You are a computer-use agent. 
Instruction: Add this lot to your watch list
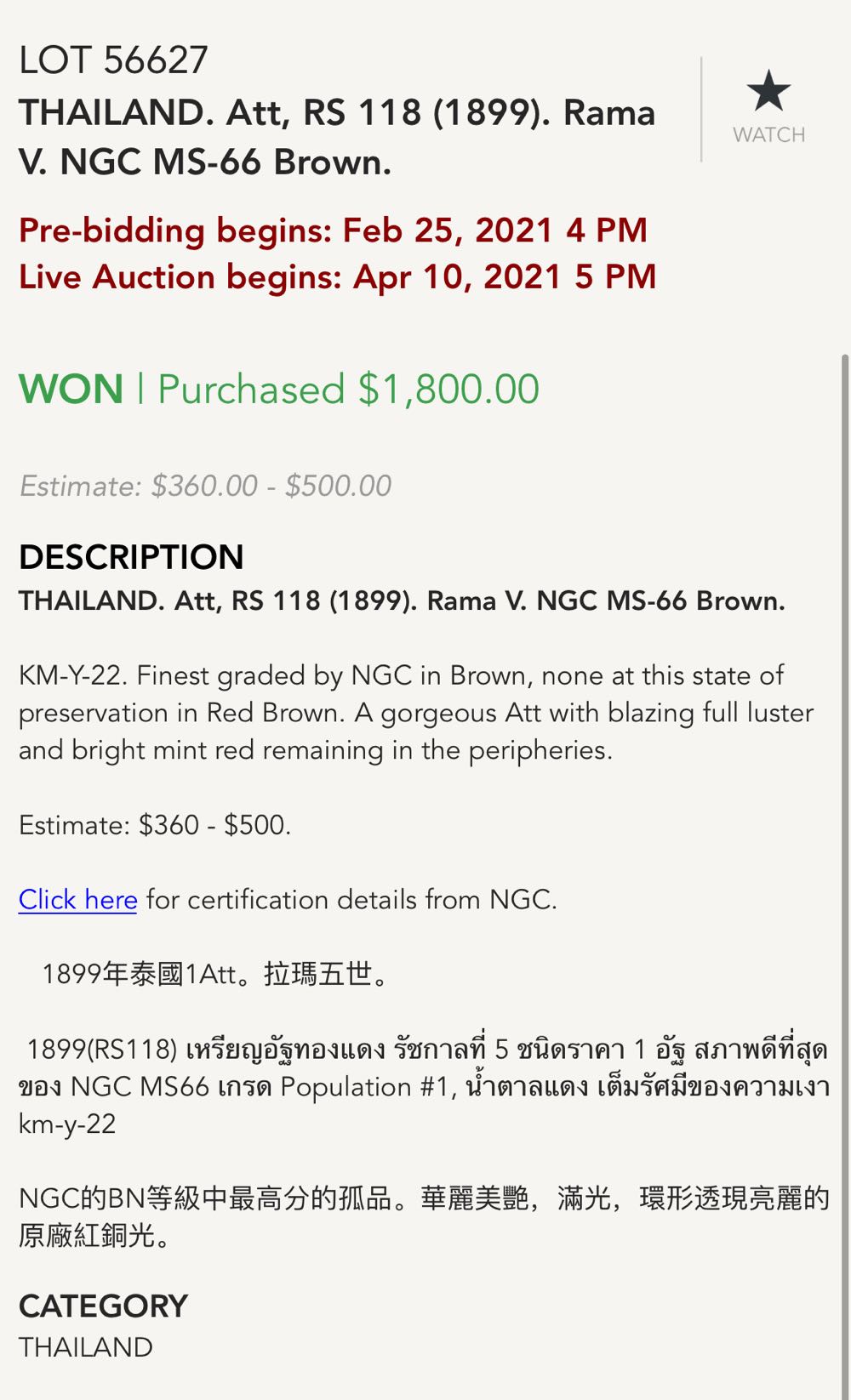(768, 106)
